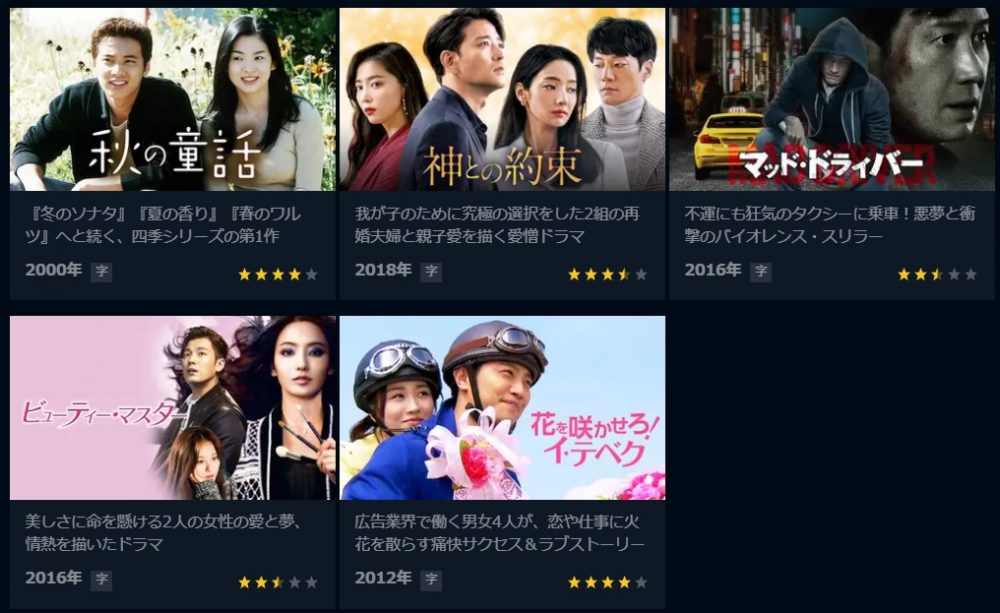The image size is (1000, 613).
Task: Select the マッド・ドライバー movie card
Action: click(832, 100)
